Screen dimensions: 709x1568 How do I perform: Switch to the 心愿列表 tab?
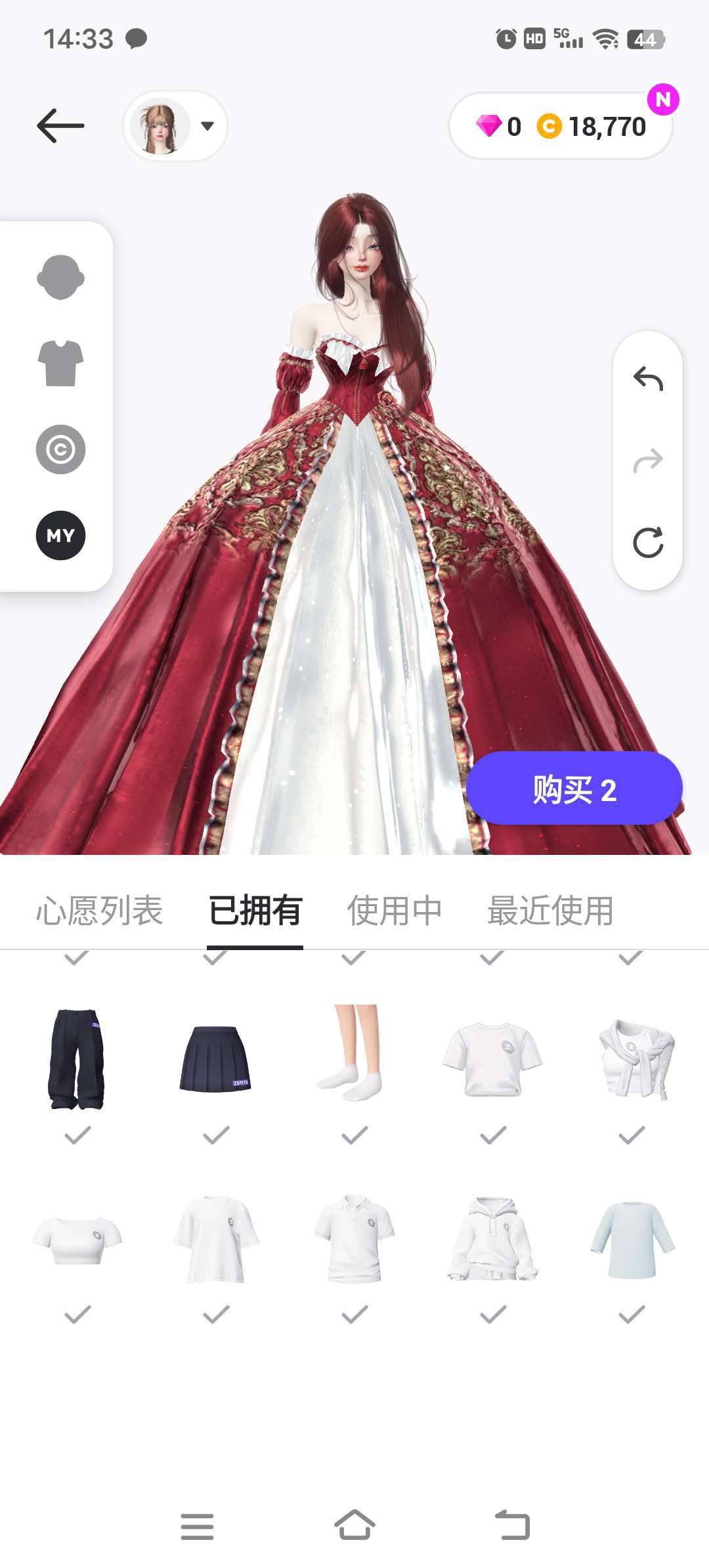pos(99,911)
